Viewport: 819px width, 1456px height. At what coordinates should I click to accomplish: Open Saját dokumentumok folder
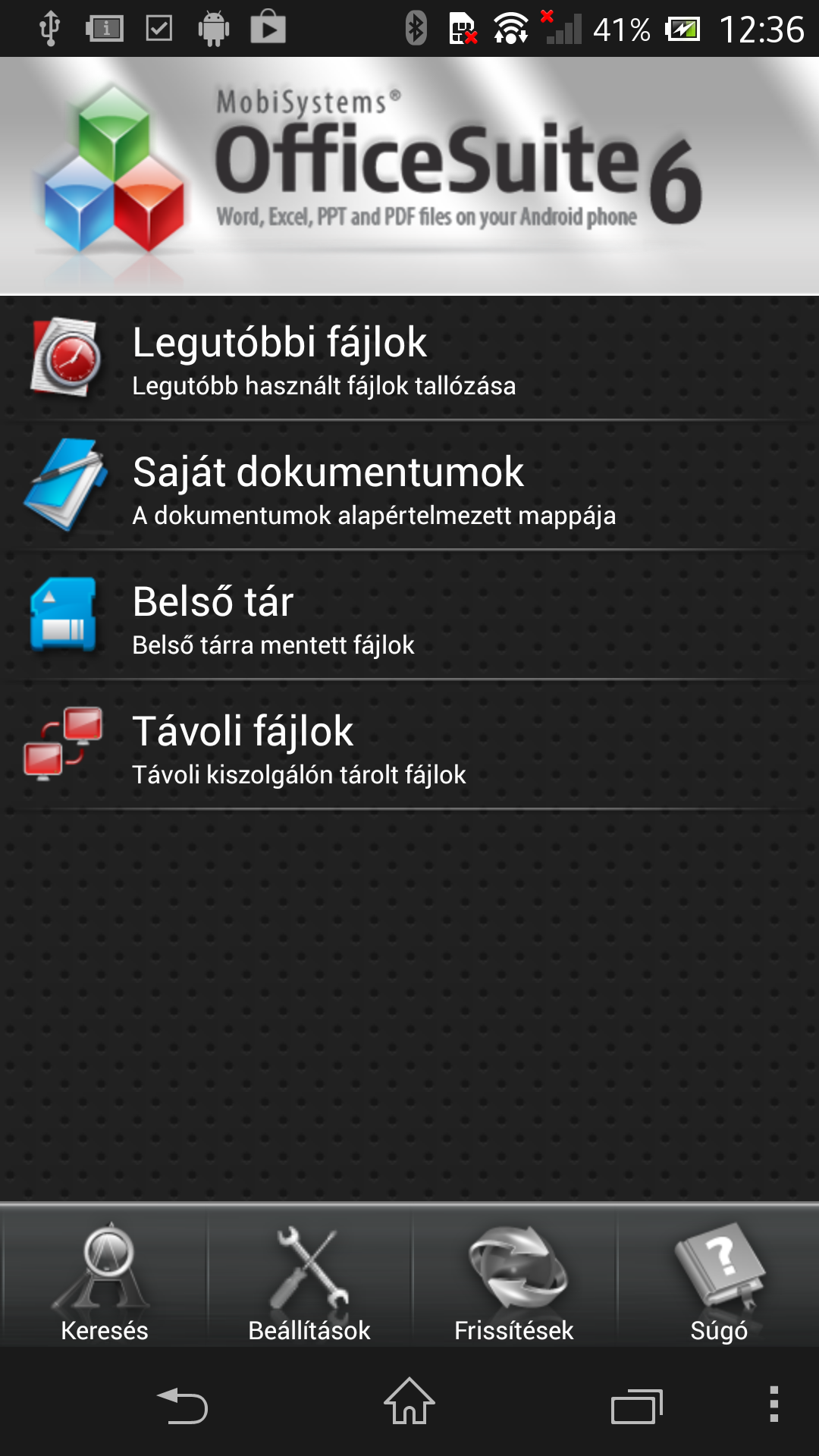point(409,488)
